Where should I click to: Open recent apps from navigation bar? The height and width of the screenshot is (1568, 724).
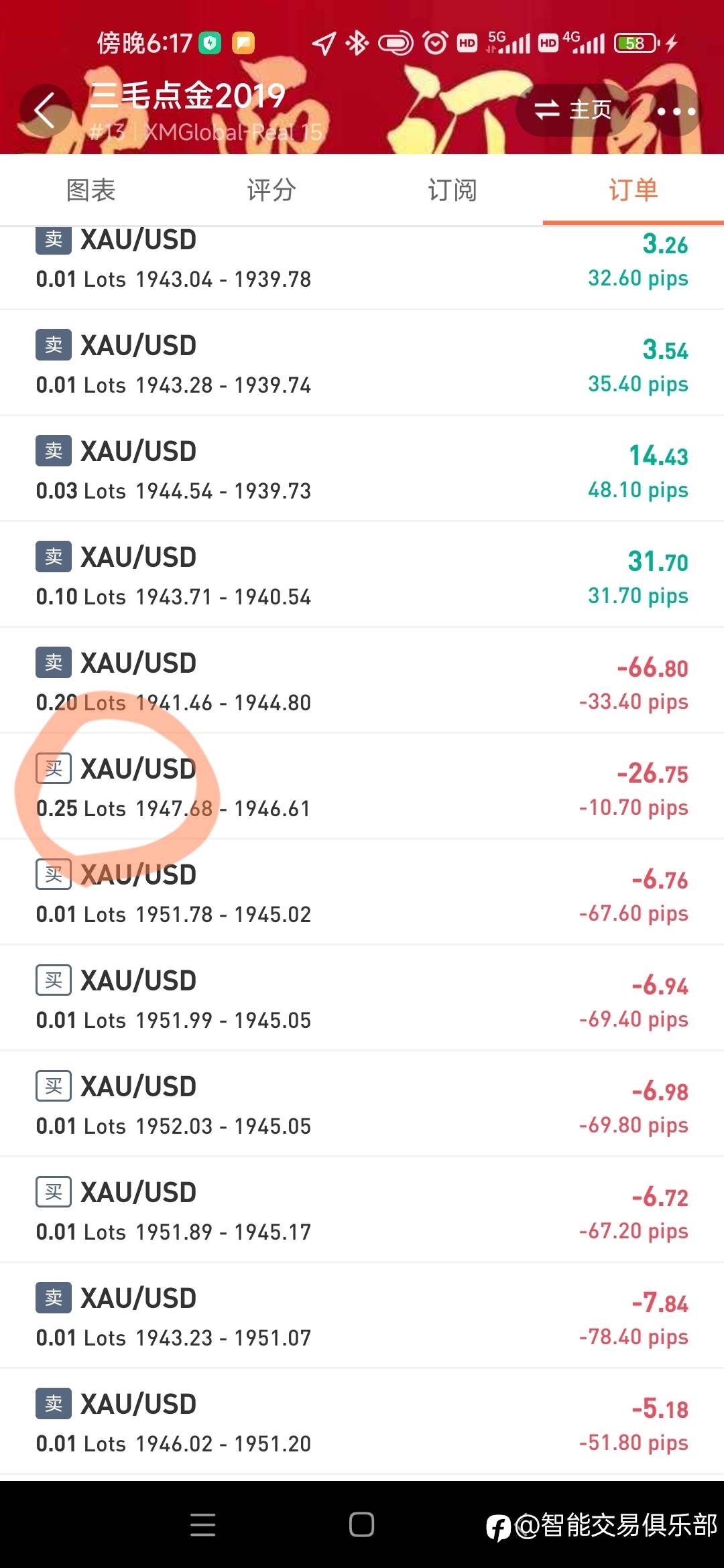click(x=202, y=1524)
